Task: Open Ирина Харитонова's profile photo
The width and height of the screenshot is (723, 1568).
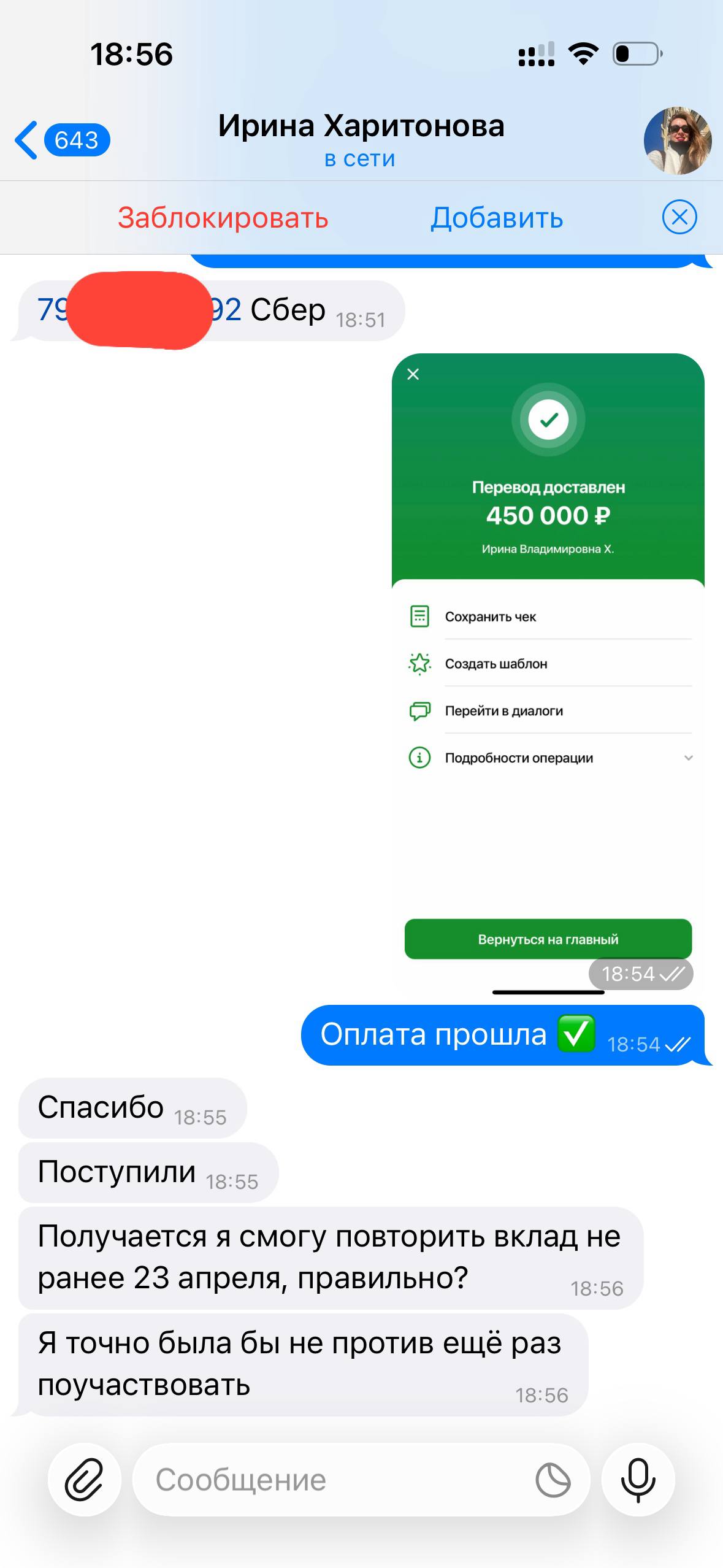Action: click(677, 141)
